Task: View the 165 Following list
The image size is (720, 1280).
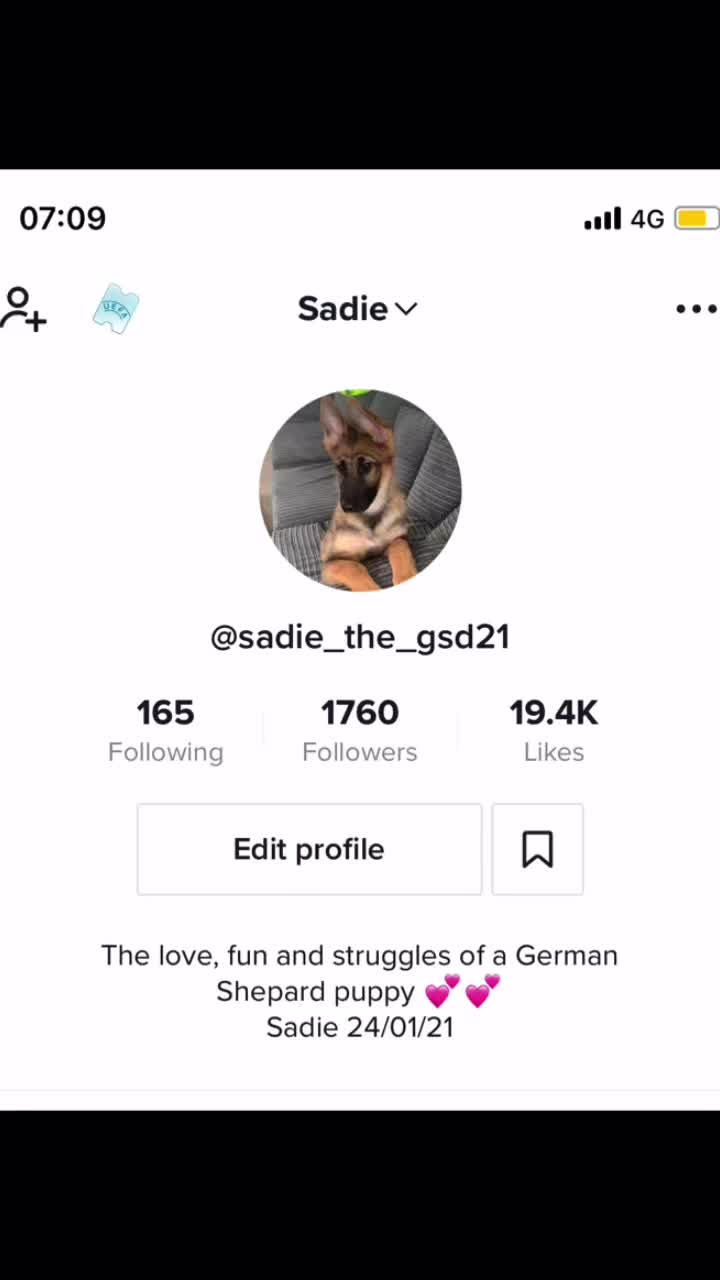Action: point(166,731)
